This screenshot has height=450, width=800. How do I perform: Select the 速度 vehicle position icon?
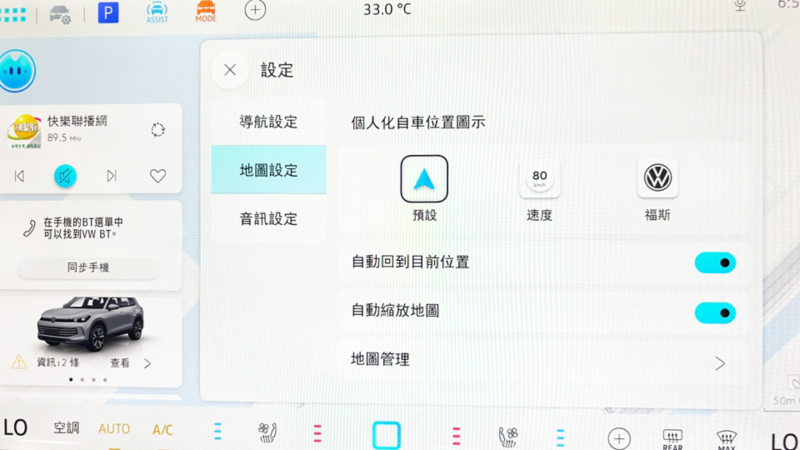pos(539,181)
